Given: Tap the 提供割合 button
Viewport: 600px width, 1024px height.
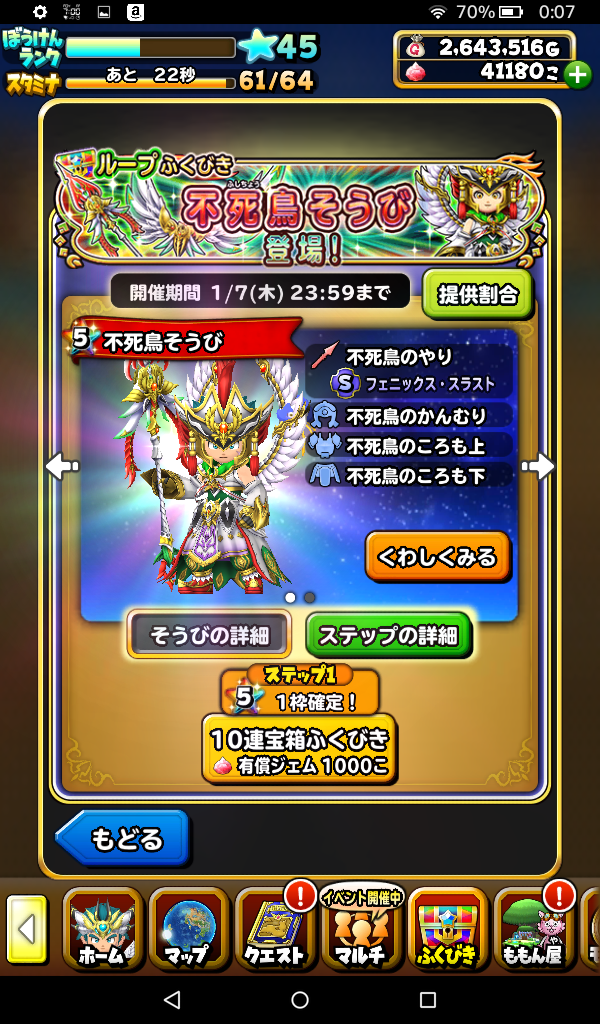Looking at the screenshot, I should tap(477, 294).
